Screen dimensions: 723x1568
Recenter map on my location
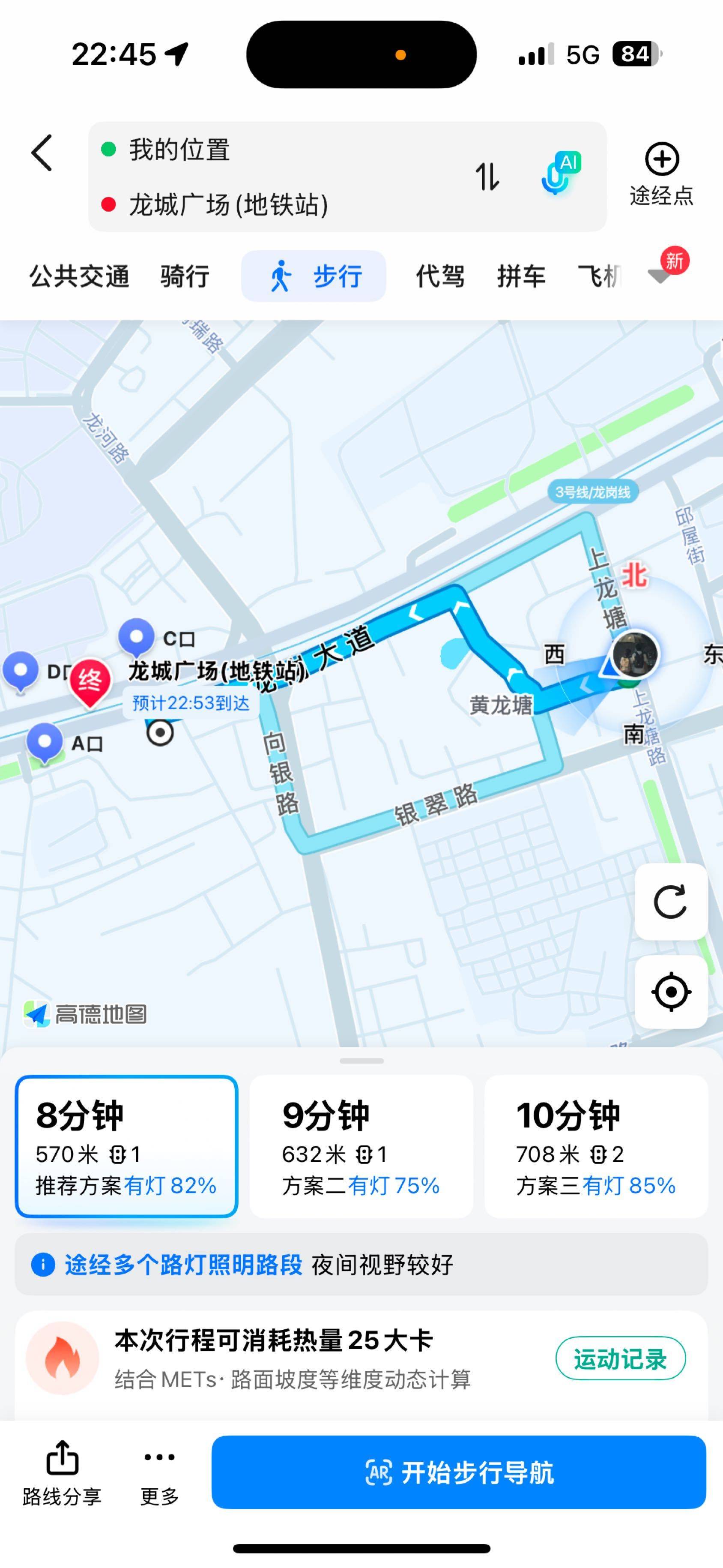671,992
